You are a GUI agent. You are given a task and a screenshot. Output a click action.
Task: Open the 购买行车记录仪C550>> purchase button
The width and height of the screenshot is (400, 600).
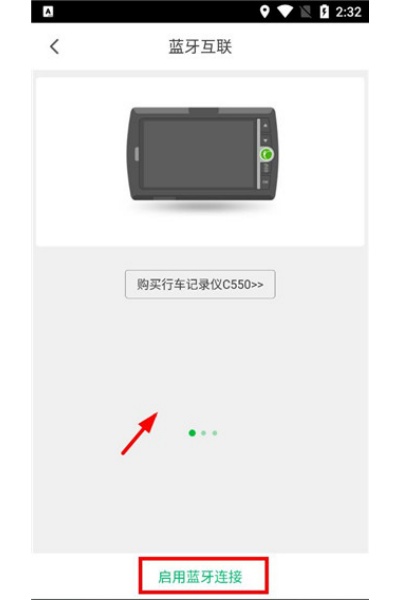[200, 284]
